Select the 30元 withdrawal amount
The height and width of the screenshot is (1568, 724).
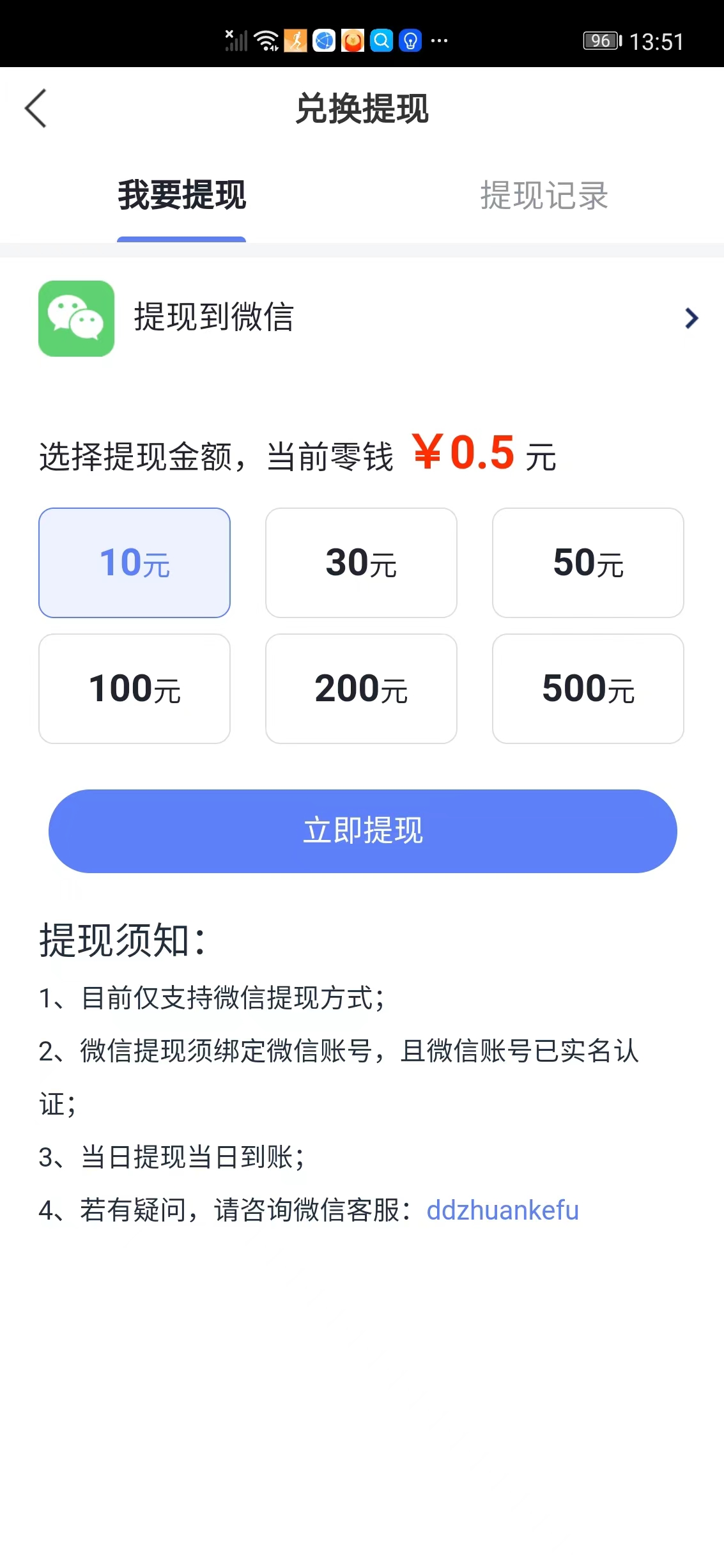click(361, 562)
